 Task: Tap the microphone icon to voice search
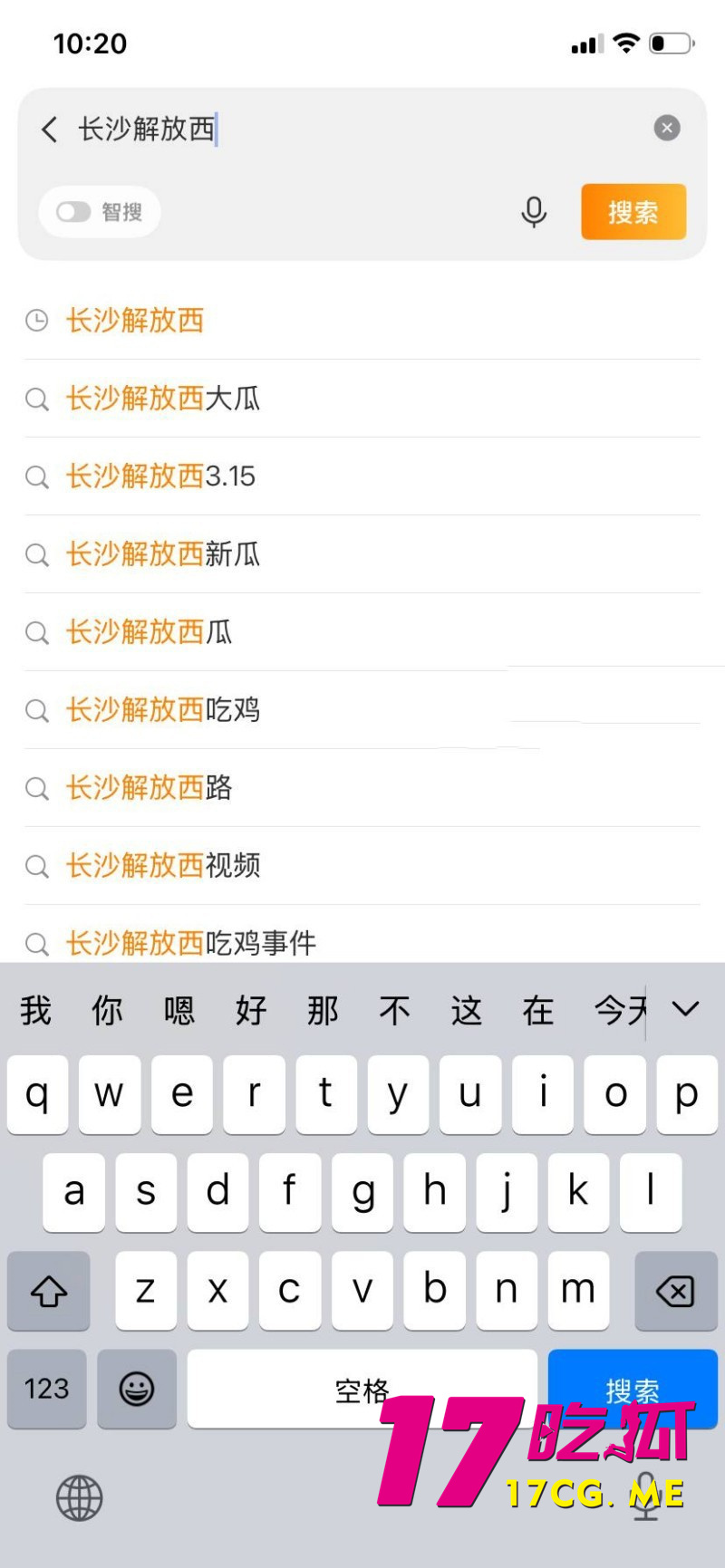pos(535,212)
